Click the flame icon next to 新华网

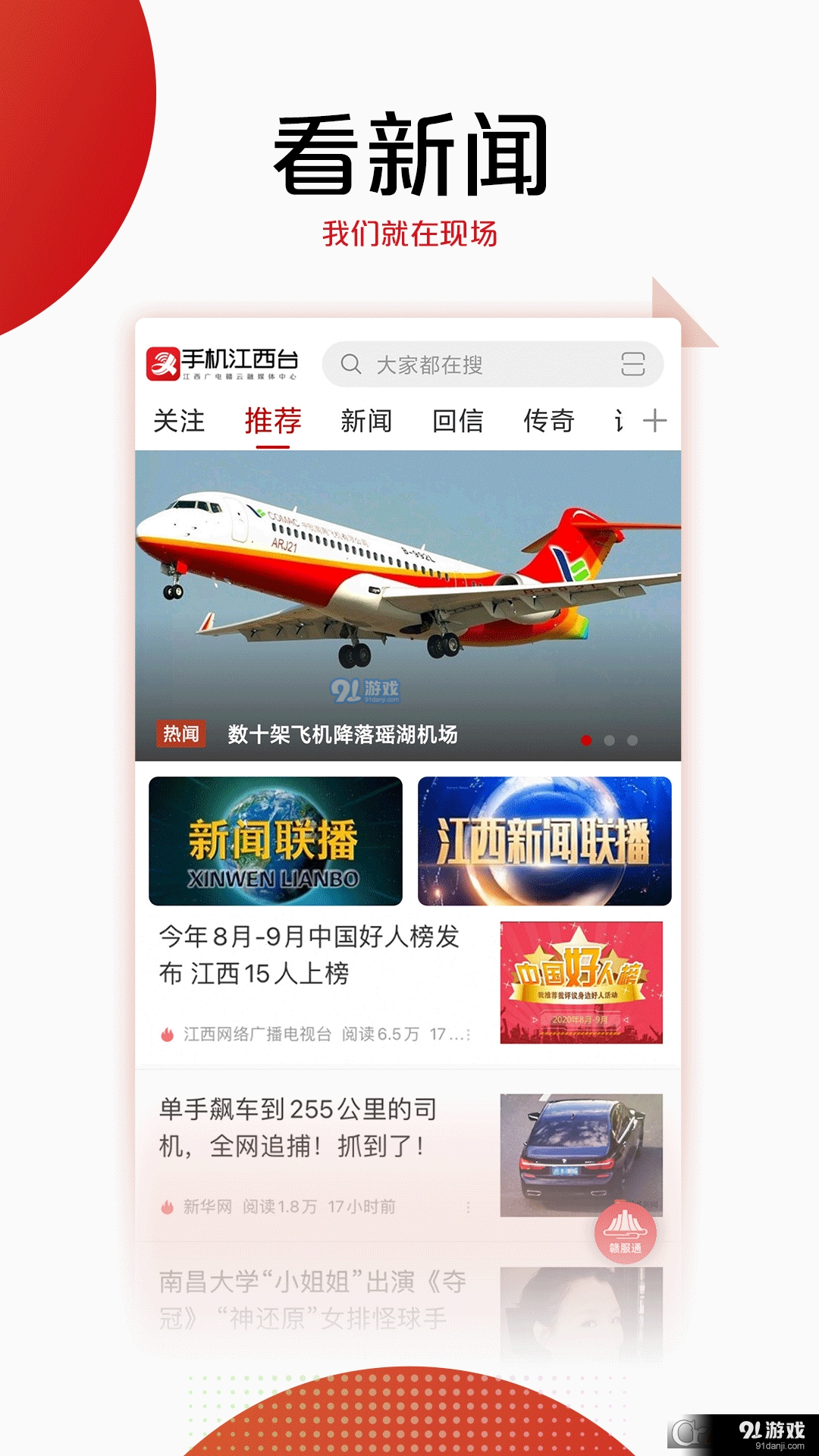coord(166,1206)
